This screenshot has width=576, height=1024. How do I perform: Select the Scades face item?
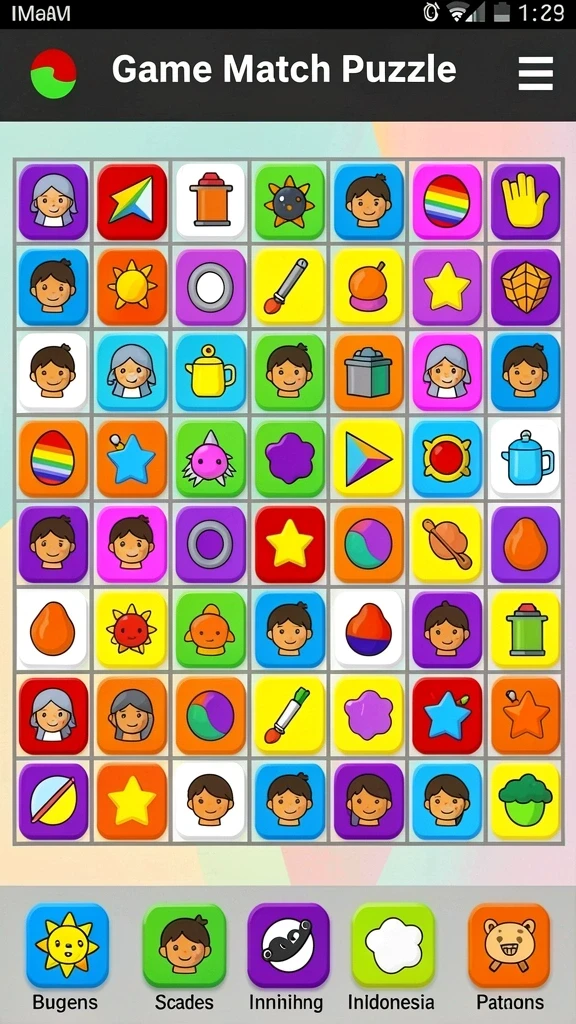tap(184, 945)
